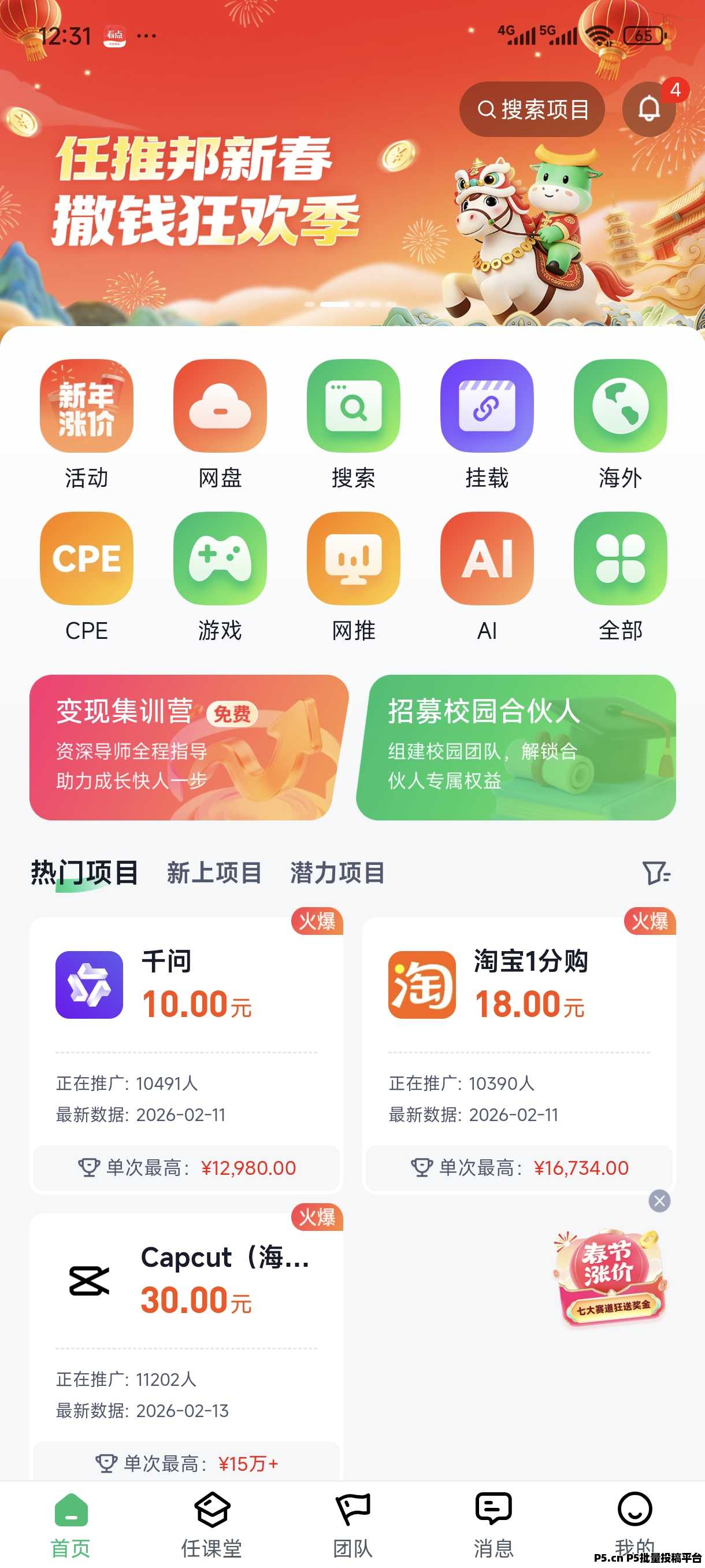Open the 网推 category icon

[x=354, y=560]
